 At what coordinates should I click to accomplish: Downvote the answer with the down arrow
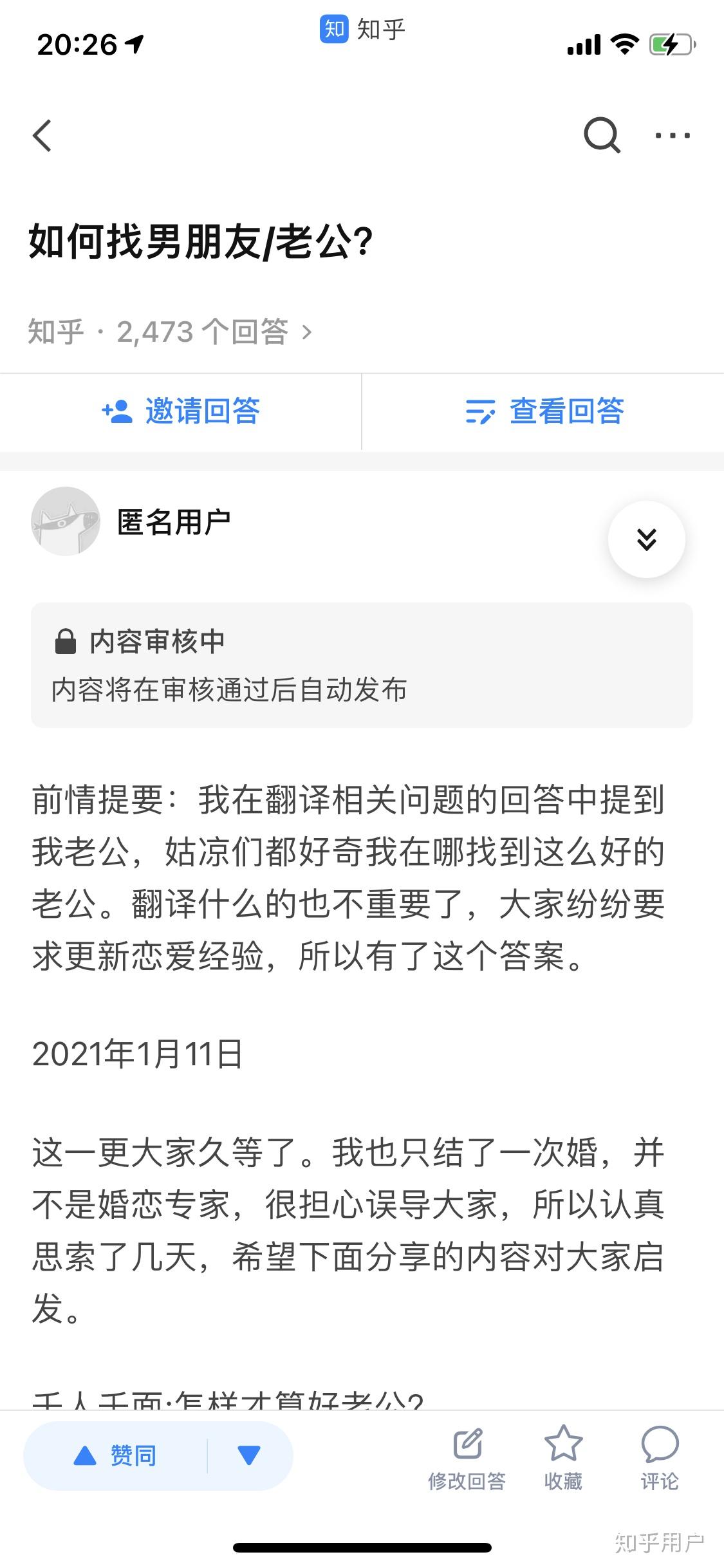pyautogui.click(x=249, y=1455)
